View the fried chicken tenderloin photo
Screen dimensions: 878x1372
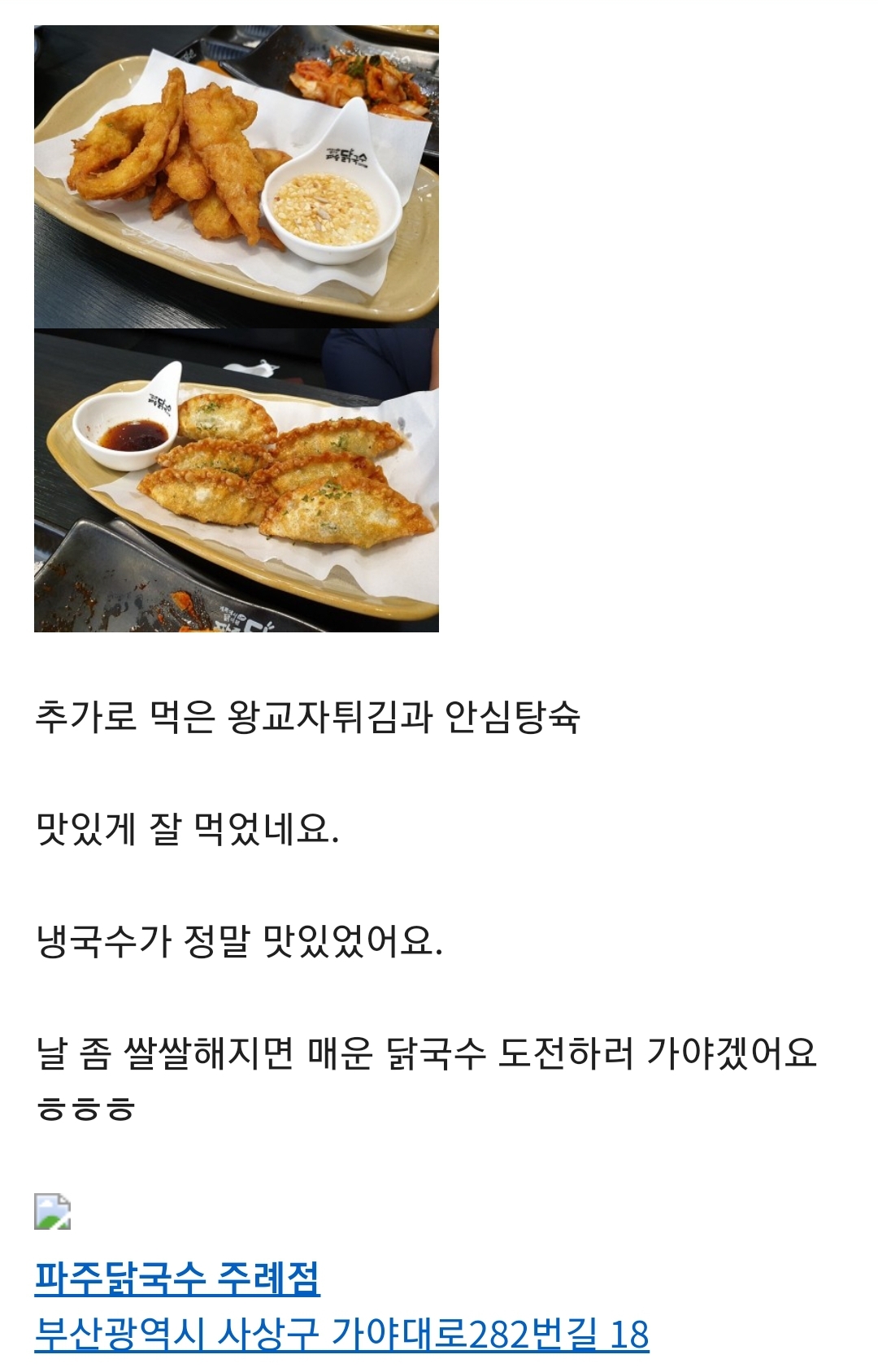[236, 176]
